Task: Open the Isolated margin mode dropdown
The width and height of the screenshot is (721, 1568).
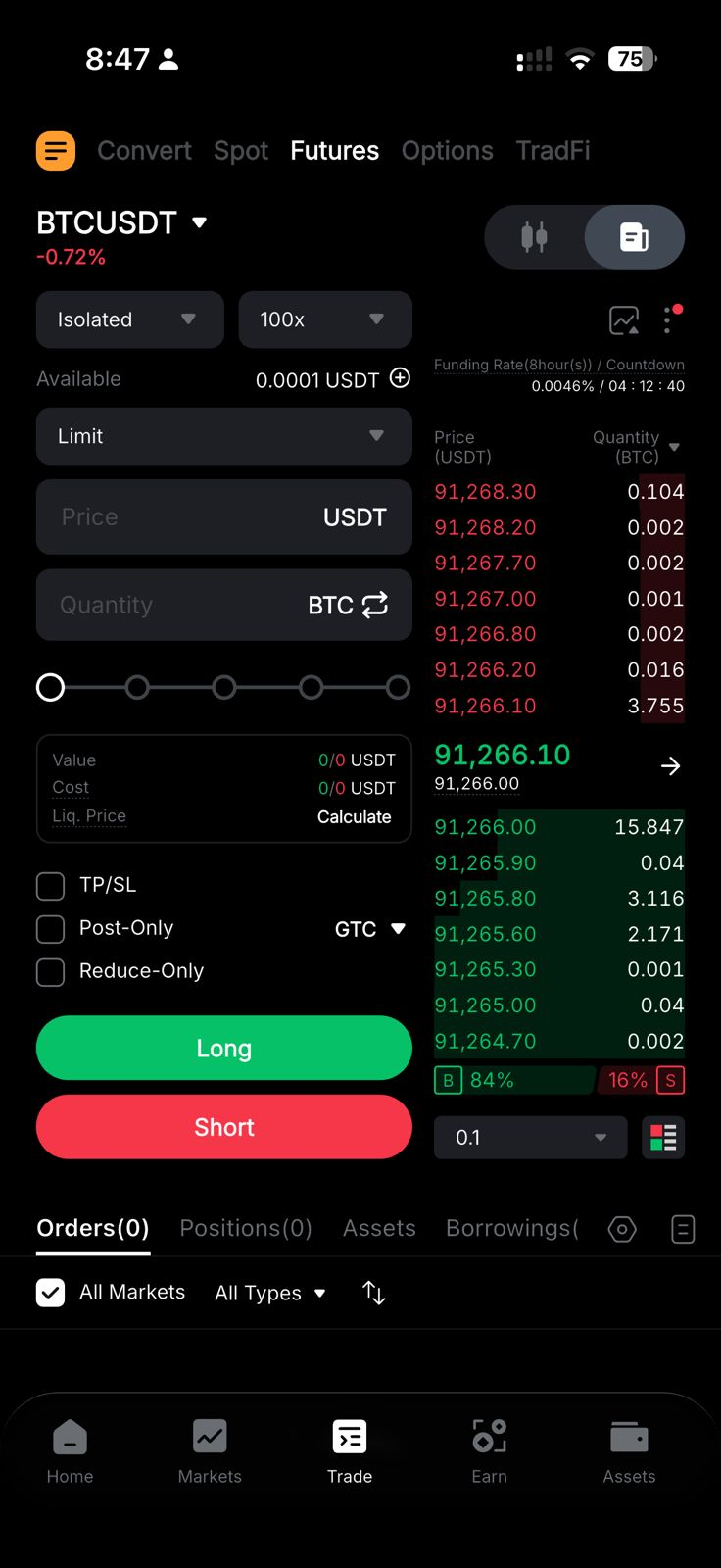Action: 129,319
